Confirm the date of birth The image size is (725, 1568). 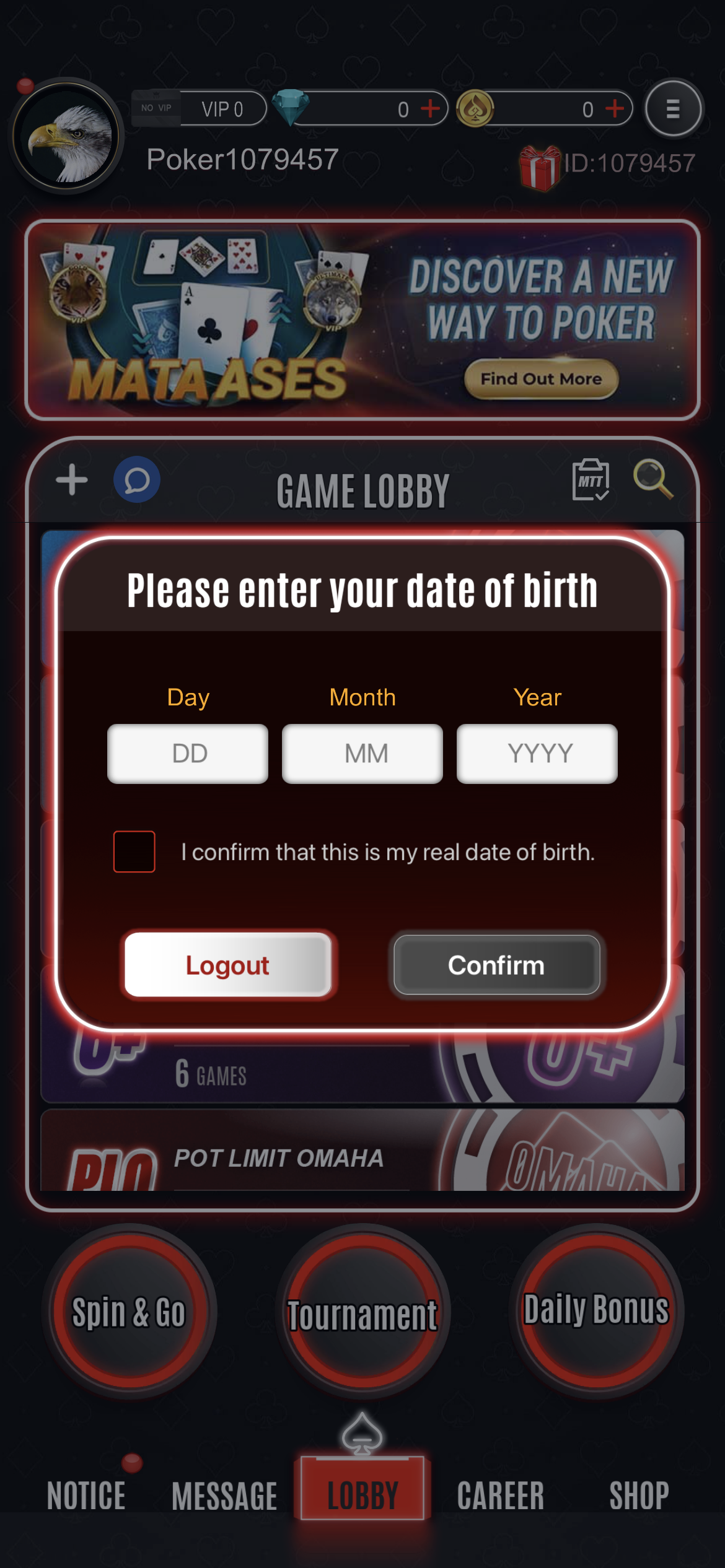tap(496, 965)
